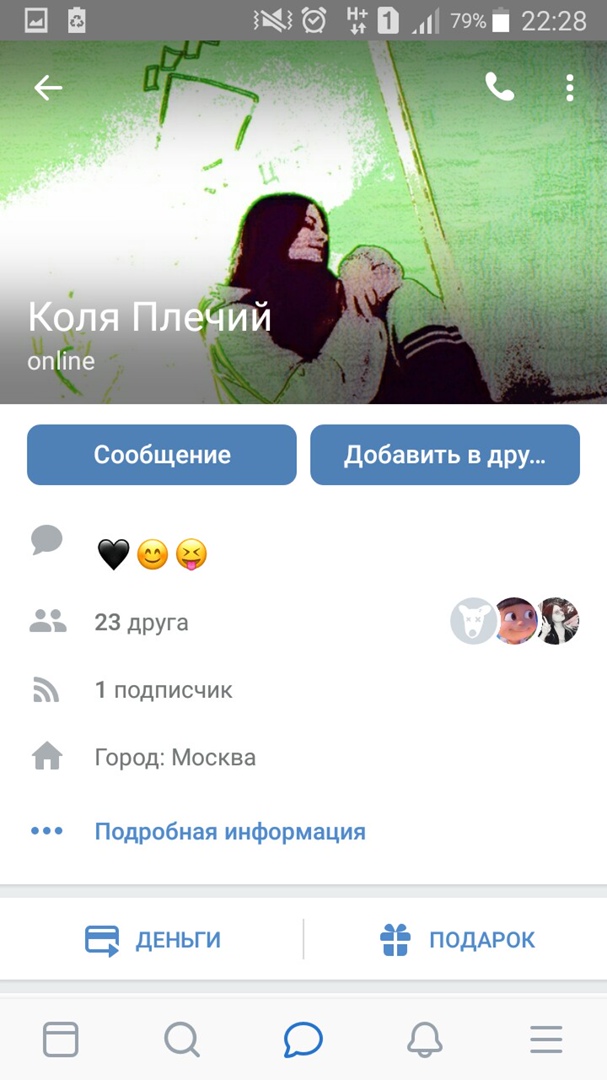The image size is (607, 1080).
Task: Call Коля Плечий with the phone icon
Action: [x=499, y=88]
